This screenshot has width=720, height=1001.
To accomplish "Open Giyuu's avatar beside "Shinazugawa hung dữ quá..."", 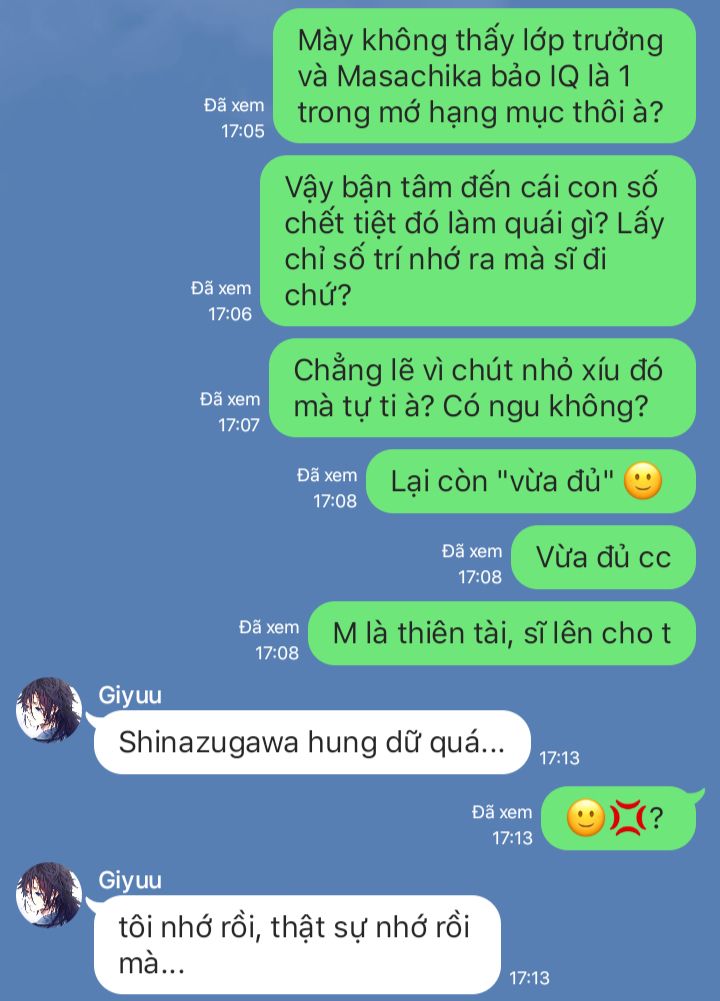I will (x=49, y=711).
